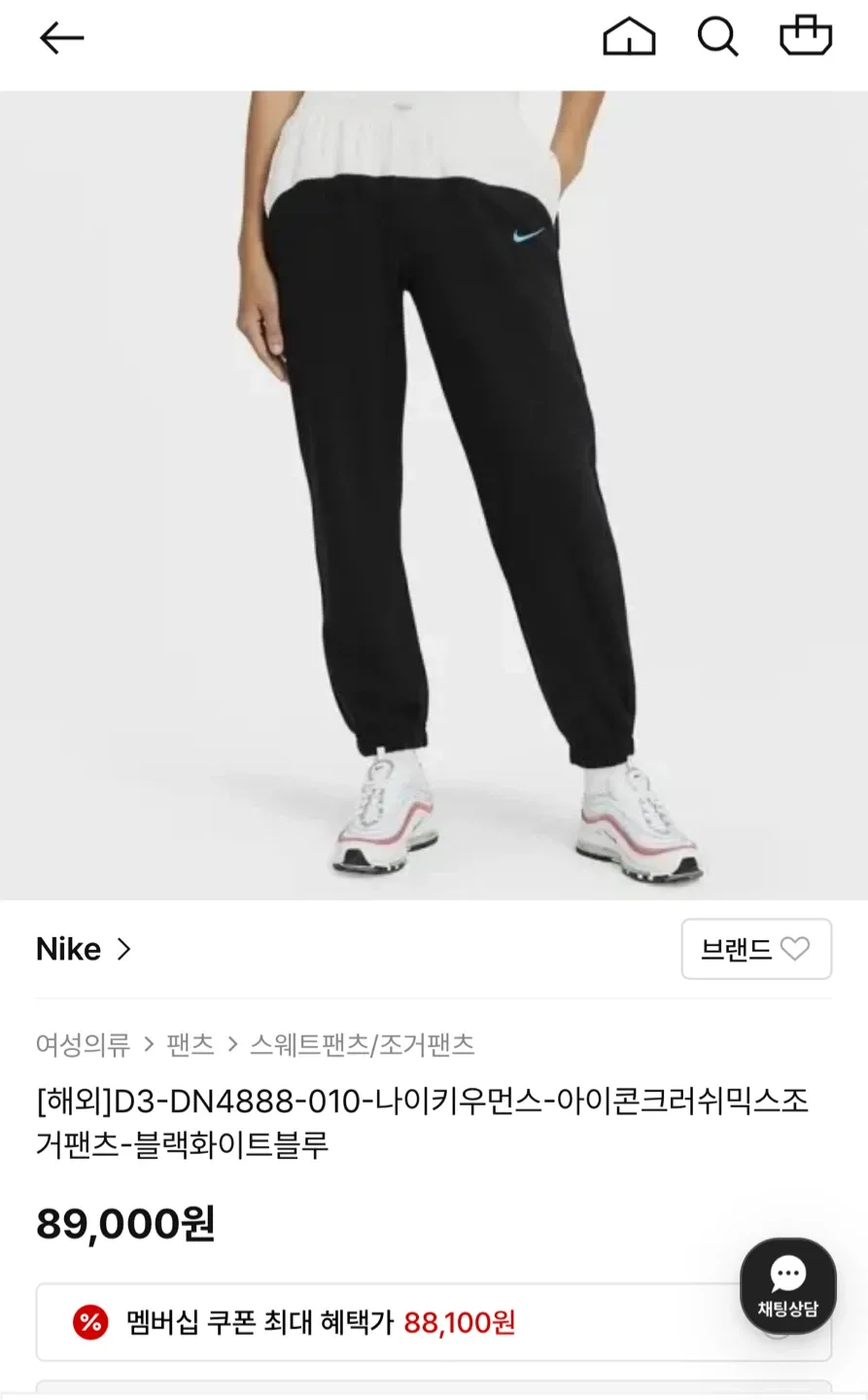Image resolution: width=868 pixels, height=1400 pixels.
Task: Open the shopping basket
Action: (806, 36)
